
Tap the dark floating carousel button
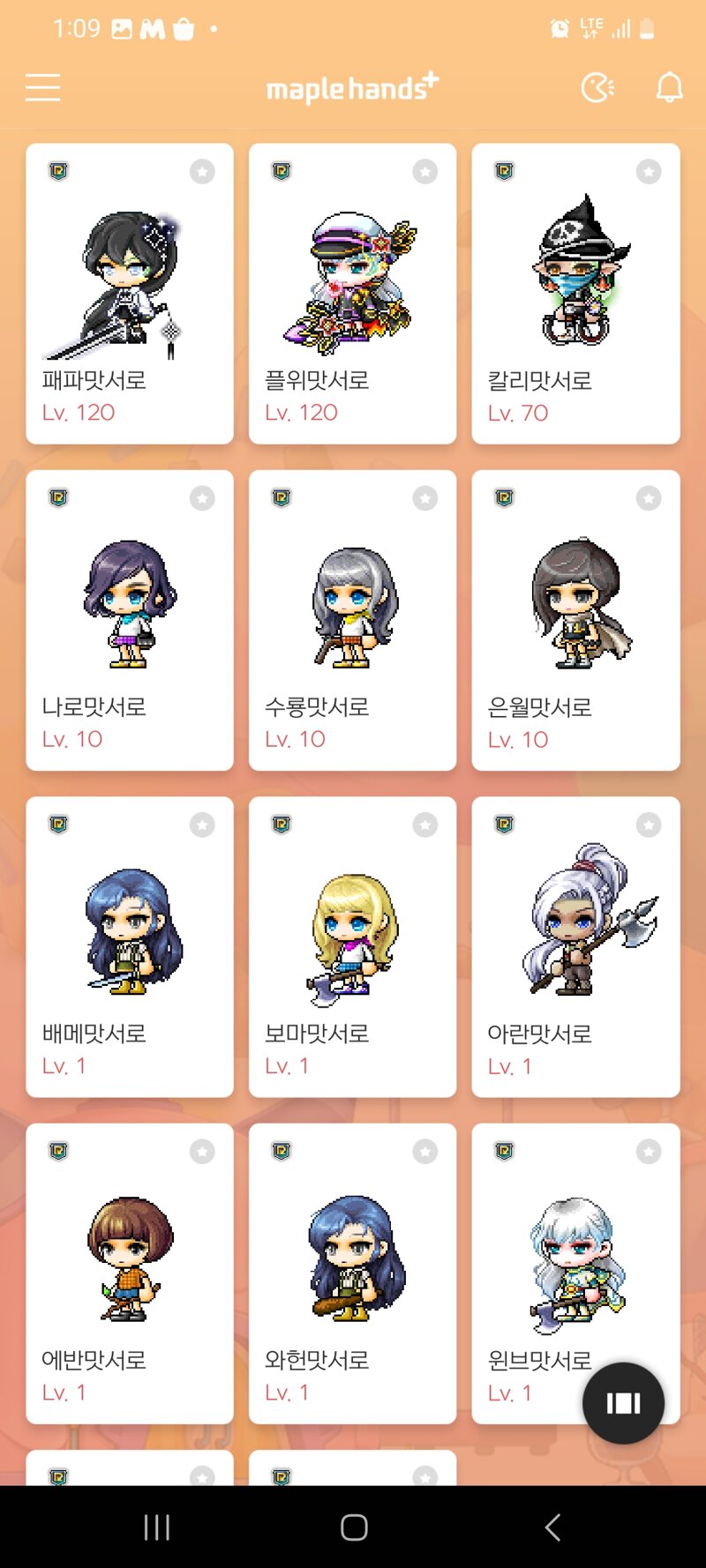[623, 1402]
